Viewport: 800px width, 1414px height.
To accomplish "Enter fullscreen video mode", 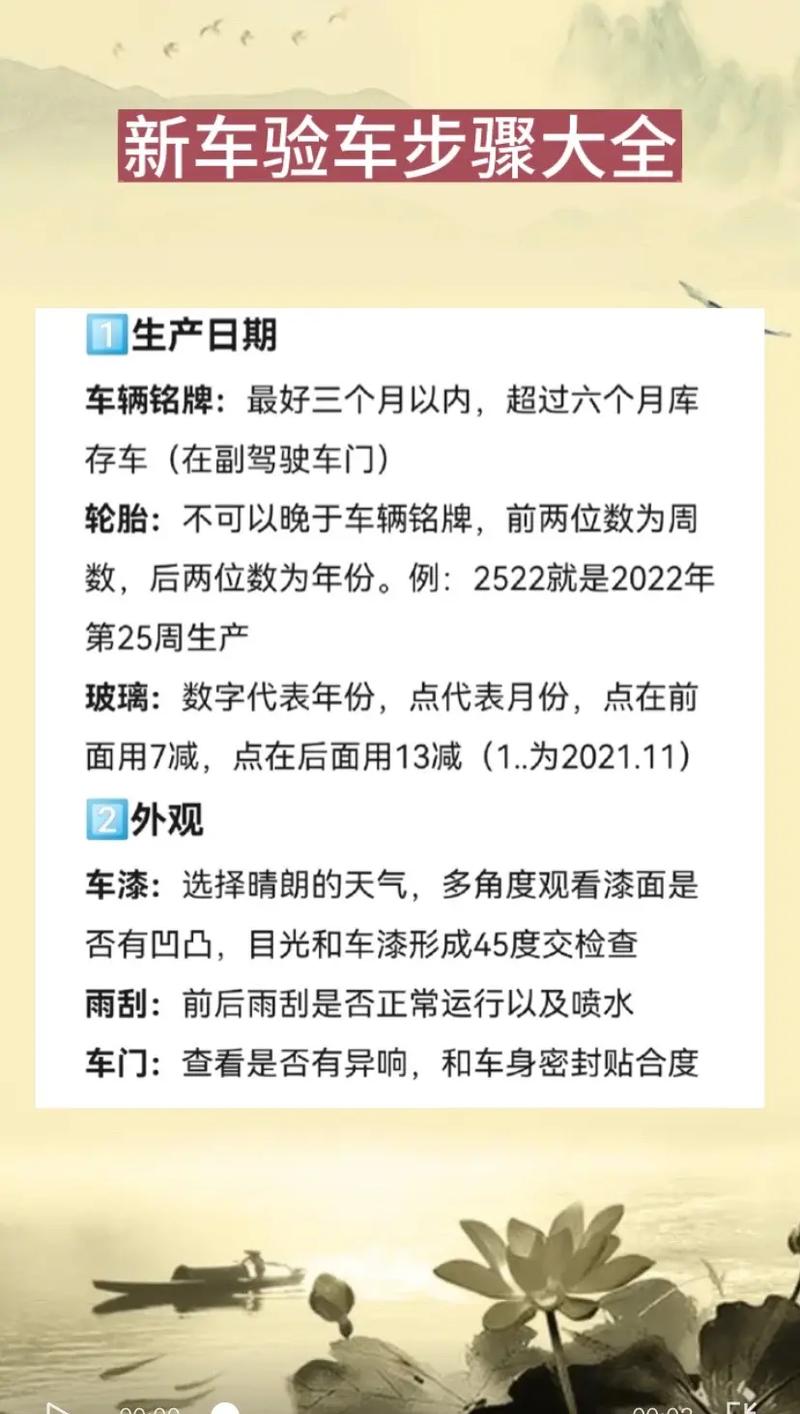I will click(741, 1408).
